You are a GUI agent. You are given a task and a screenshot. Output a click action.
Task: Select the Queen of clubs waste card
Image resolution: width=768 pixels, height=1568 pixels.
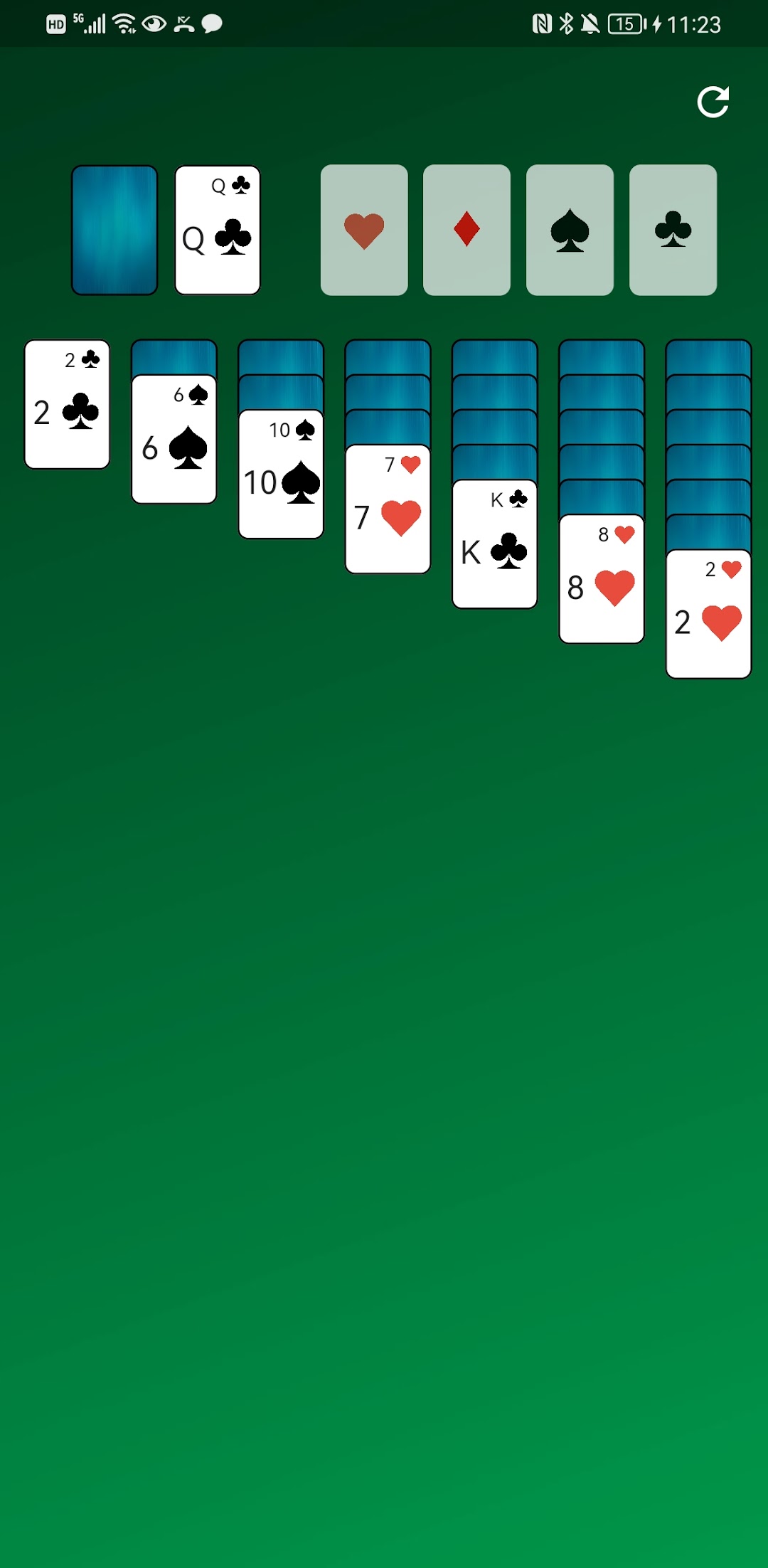coord(218,230)
